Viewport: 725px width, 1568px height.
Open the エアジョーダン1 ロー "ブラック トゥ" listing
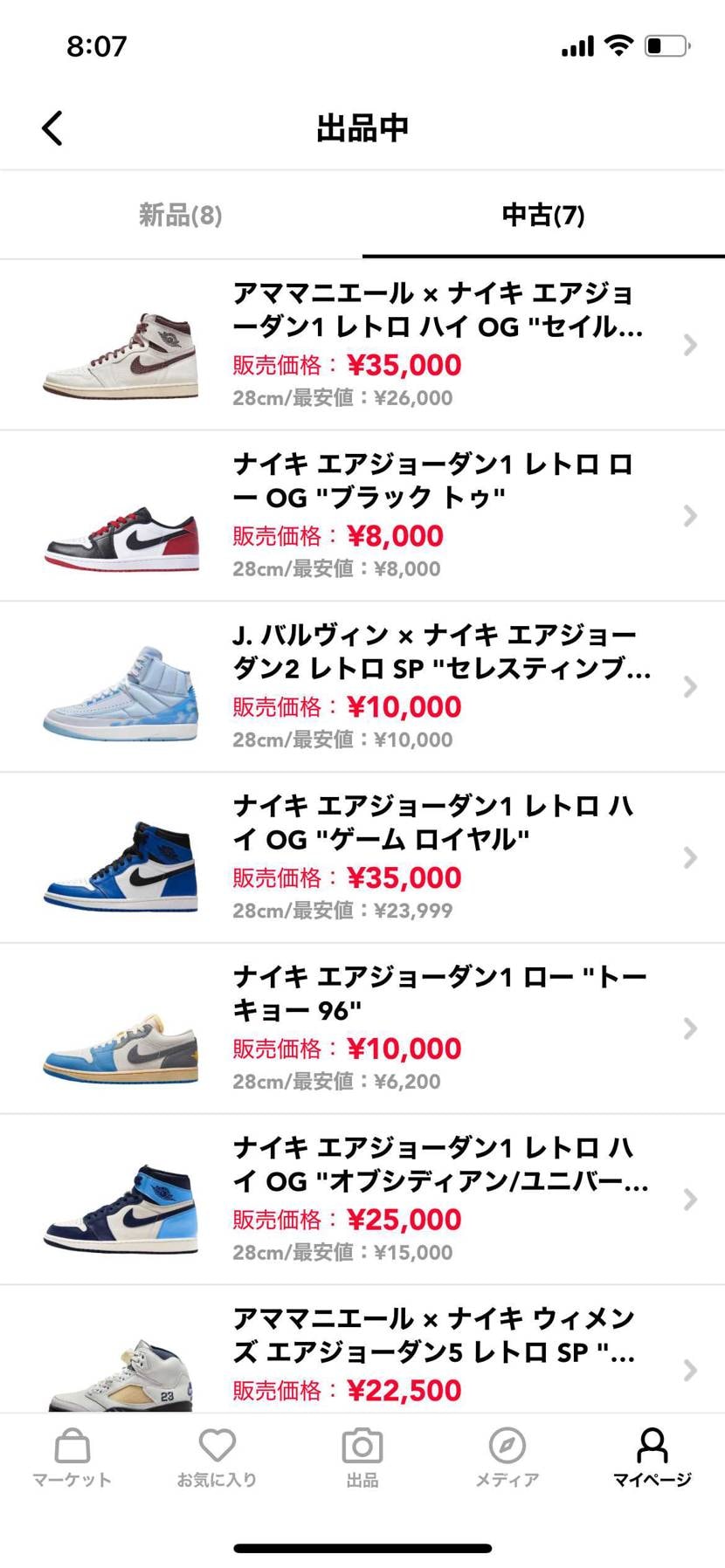[437, 516]
